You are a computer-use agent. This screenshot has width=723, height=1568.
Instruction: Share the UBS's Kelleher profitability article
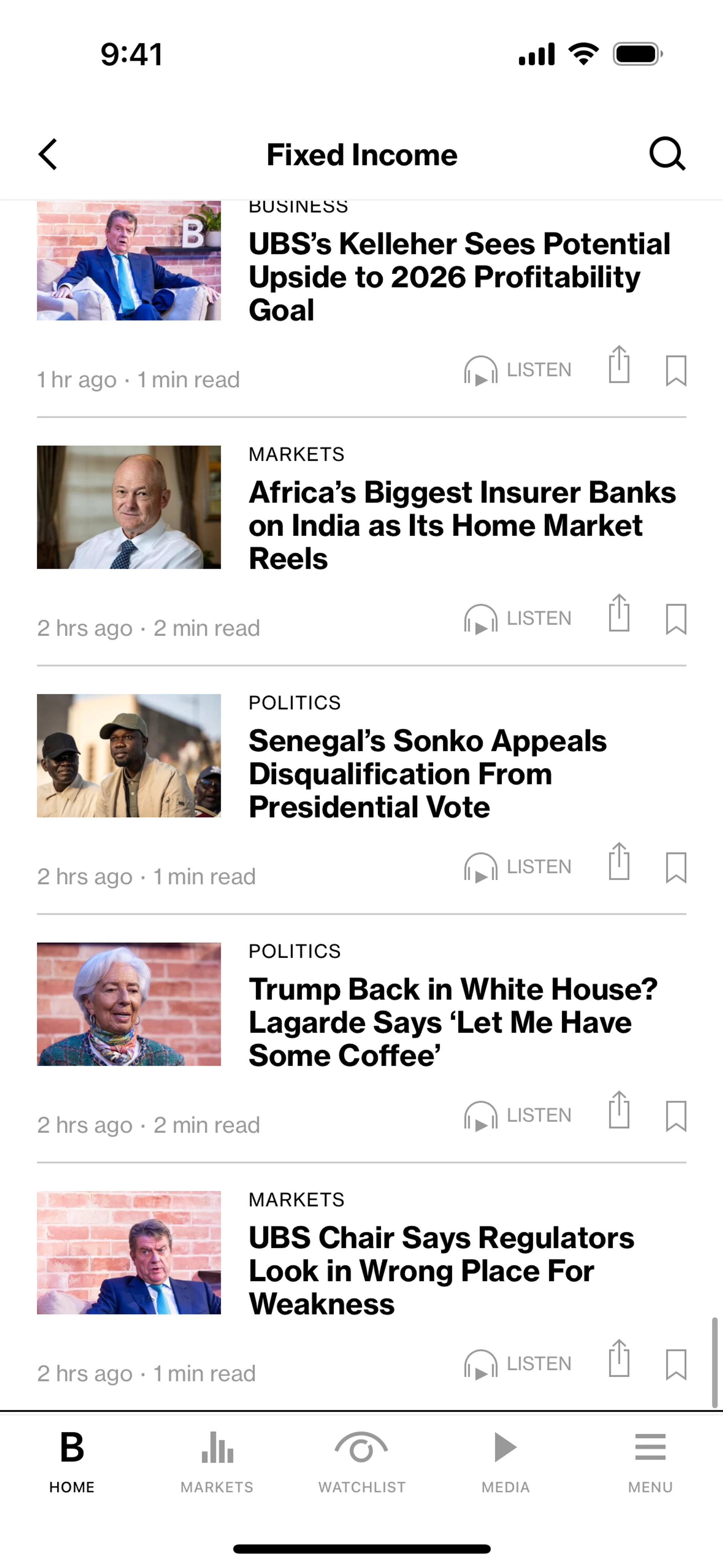pyautogui.click(x=619, y=365)
